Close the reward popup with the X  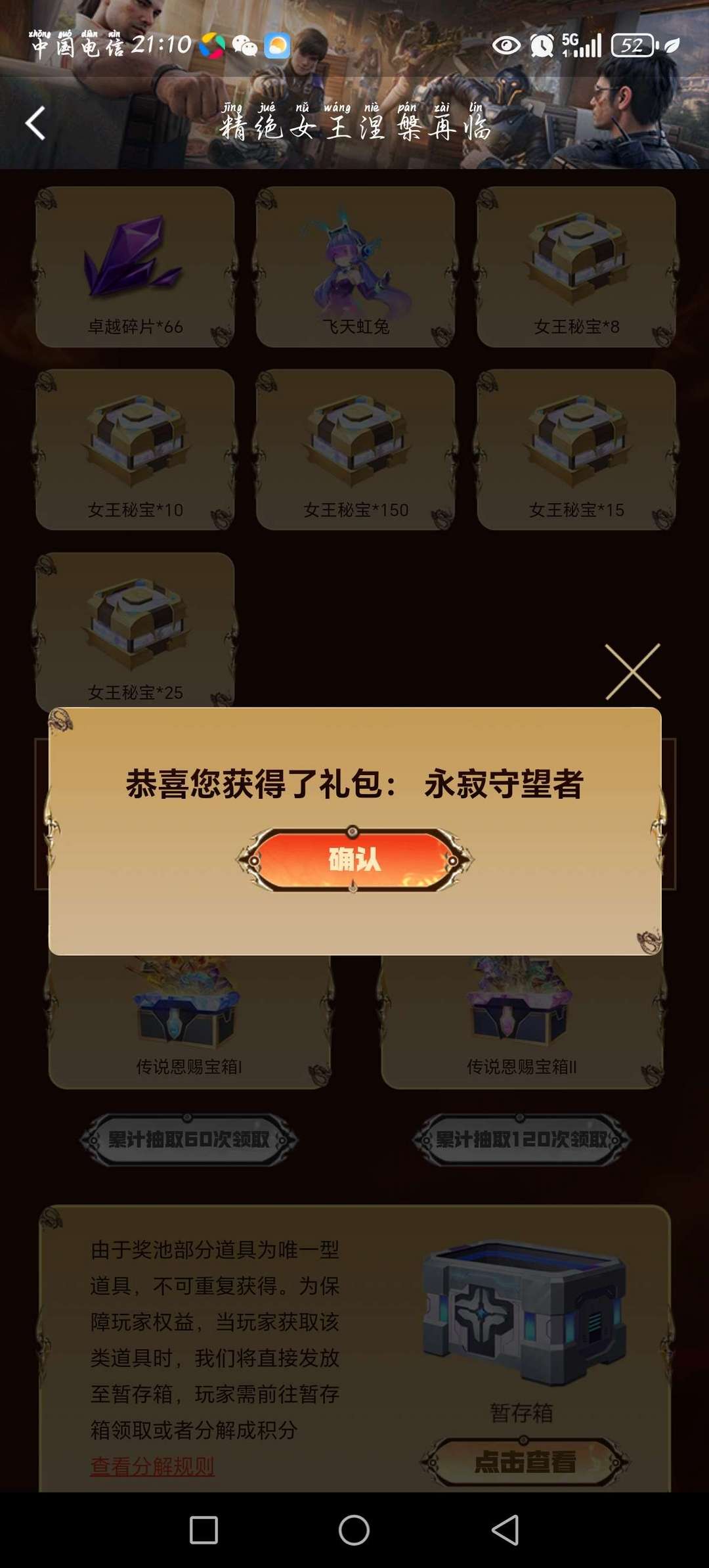(633, 671)
